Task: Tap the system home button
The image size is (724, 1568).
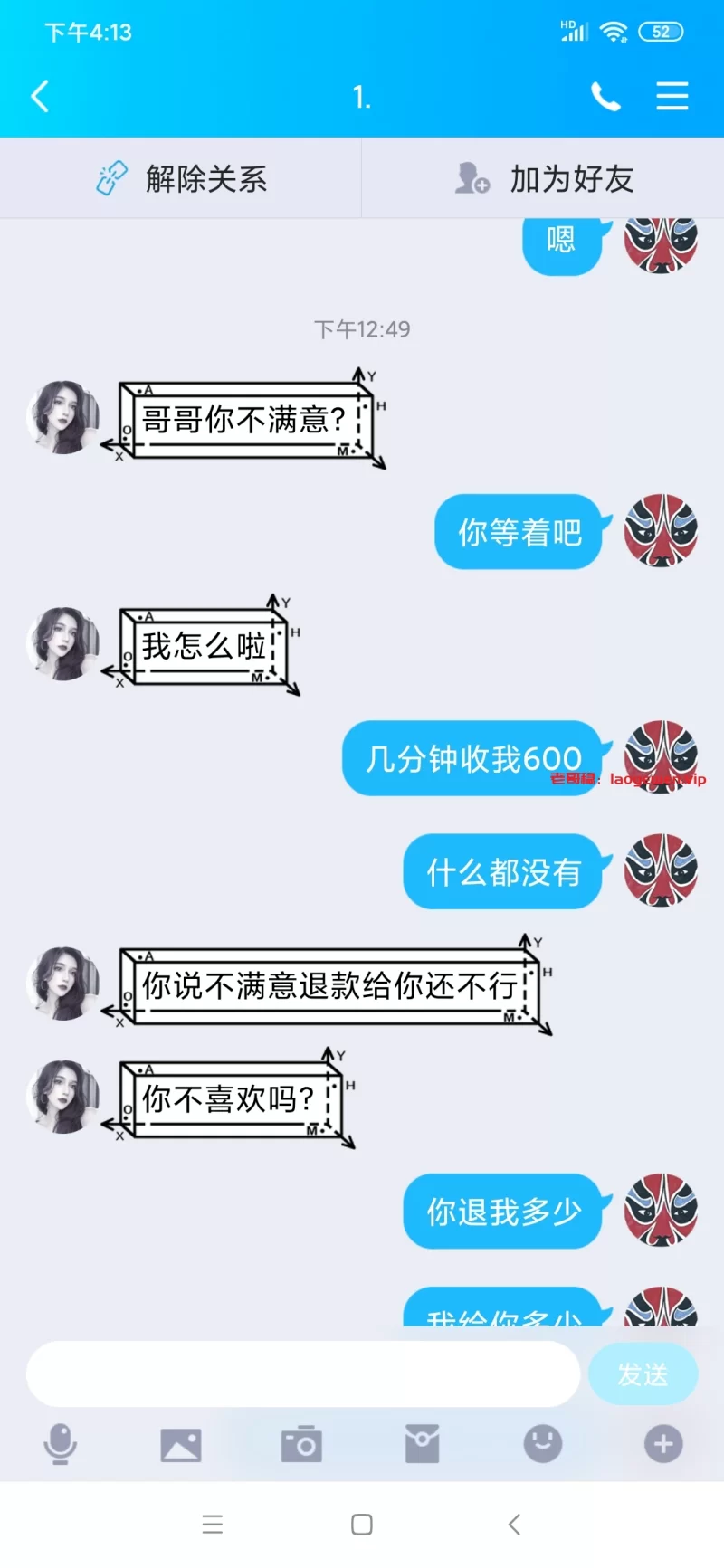Action: [362, 1525]
